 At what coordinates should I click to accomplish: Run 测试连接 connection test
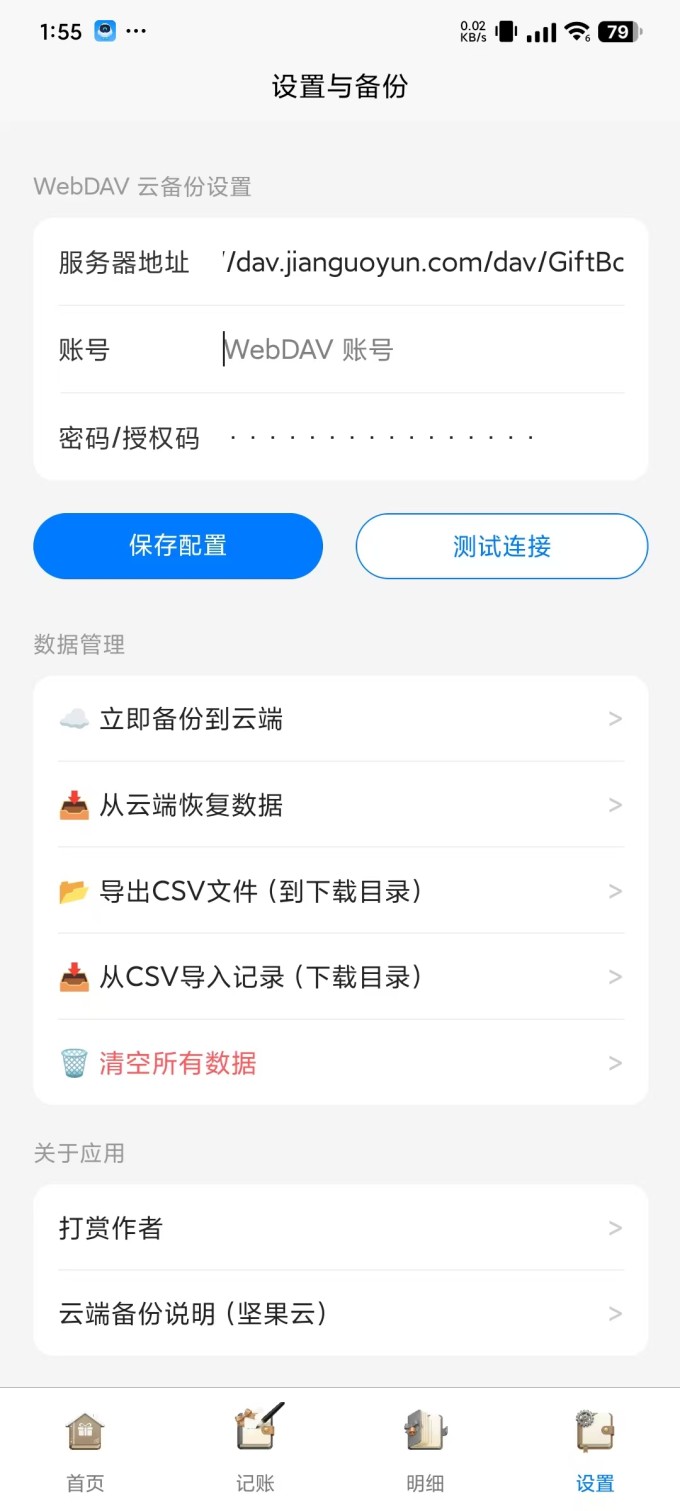pyautogui.click(x=502, y=546)
